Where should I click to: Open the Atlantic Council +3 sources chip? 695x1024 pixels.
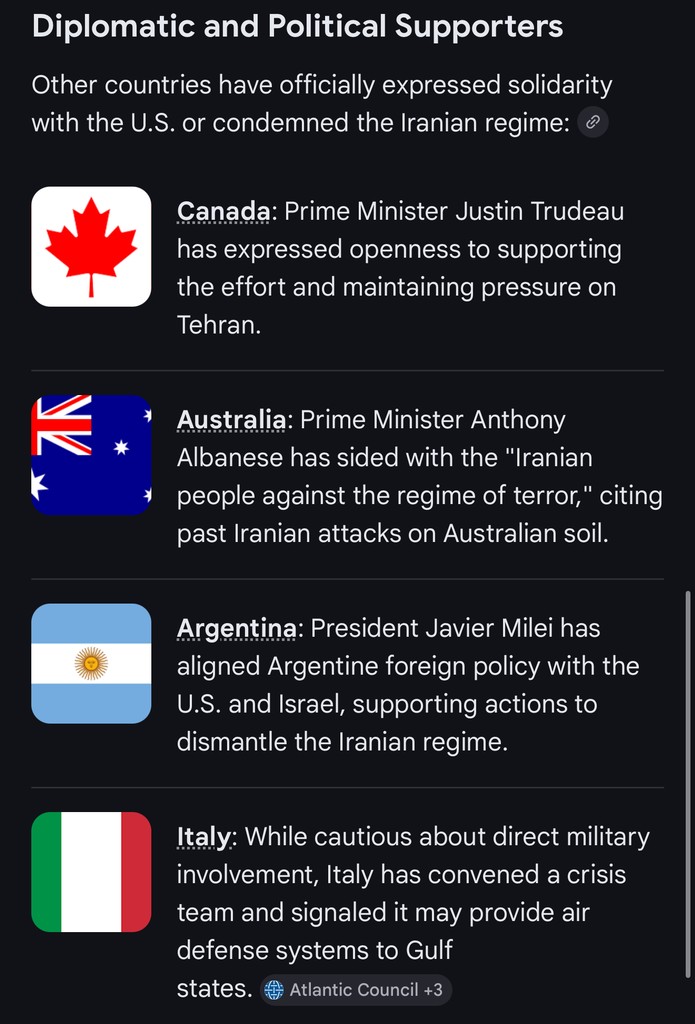(356, 990)
